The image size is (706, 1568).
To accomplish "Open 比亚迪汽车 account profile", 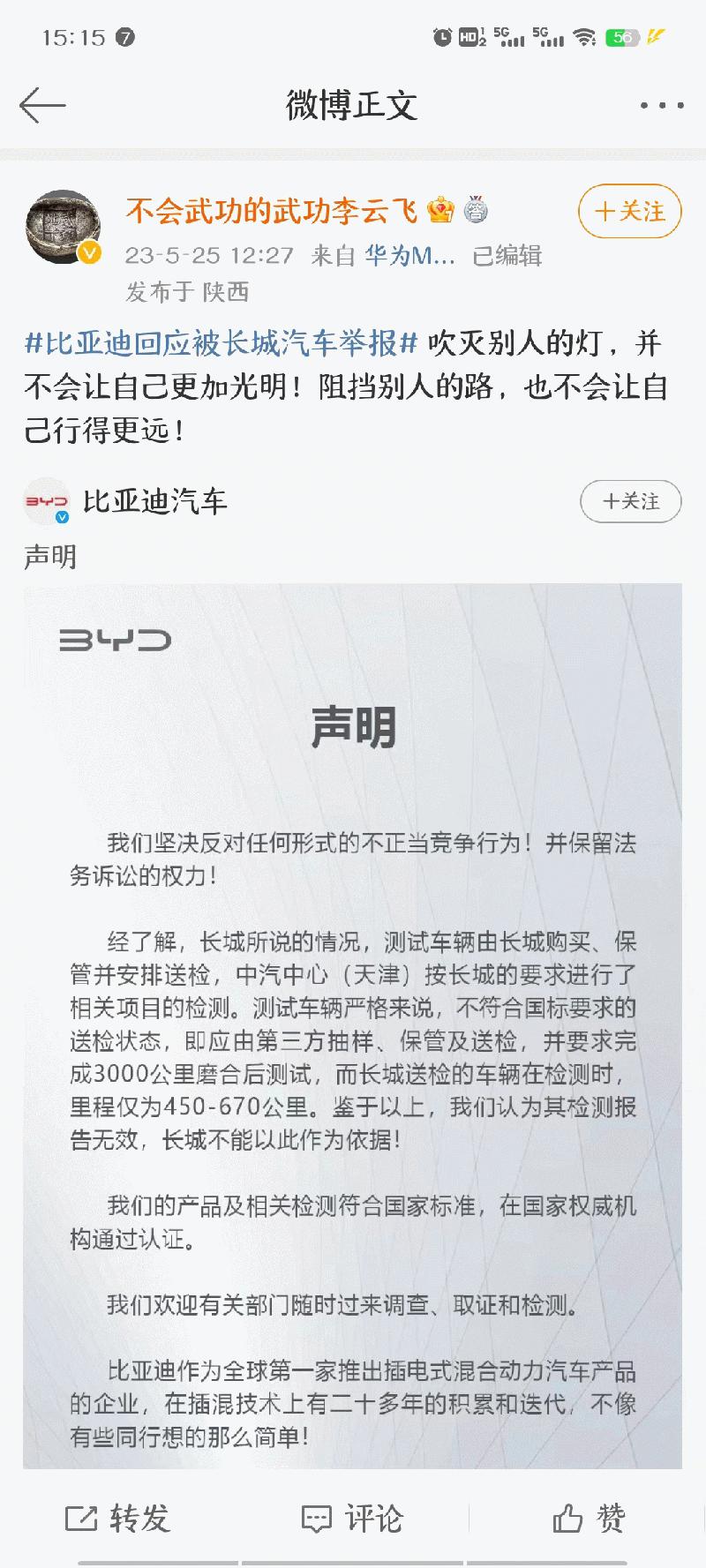I will [x=154, y=501].
